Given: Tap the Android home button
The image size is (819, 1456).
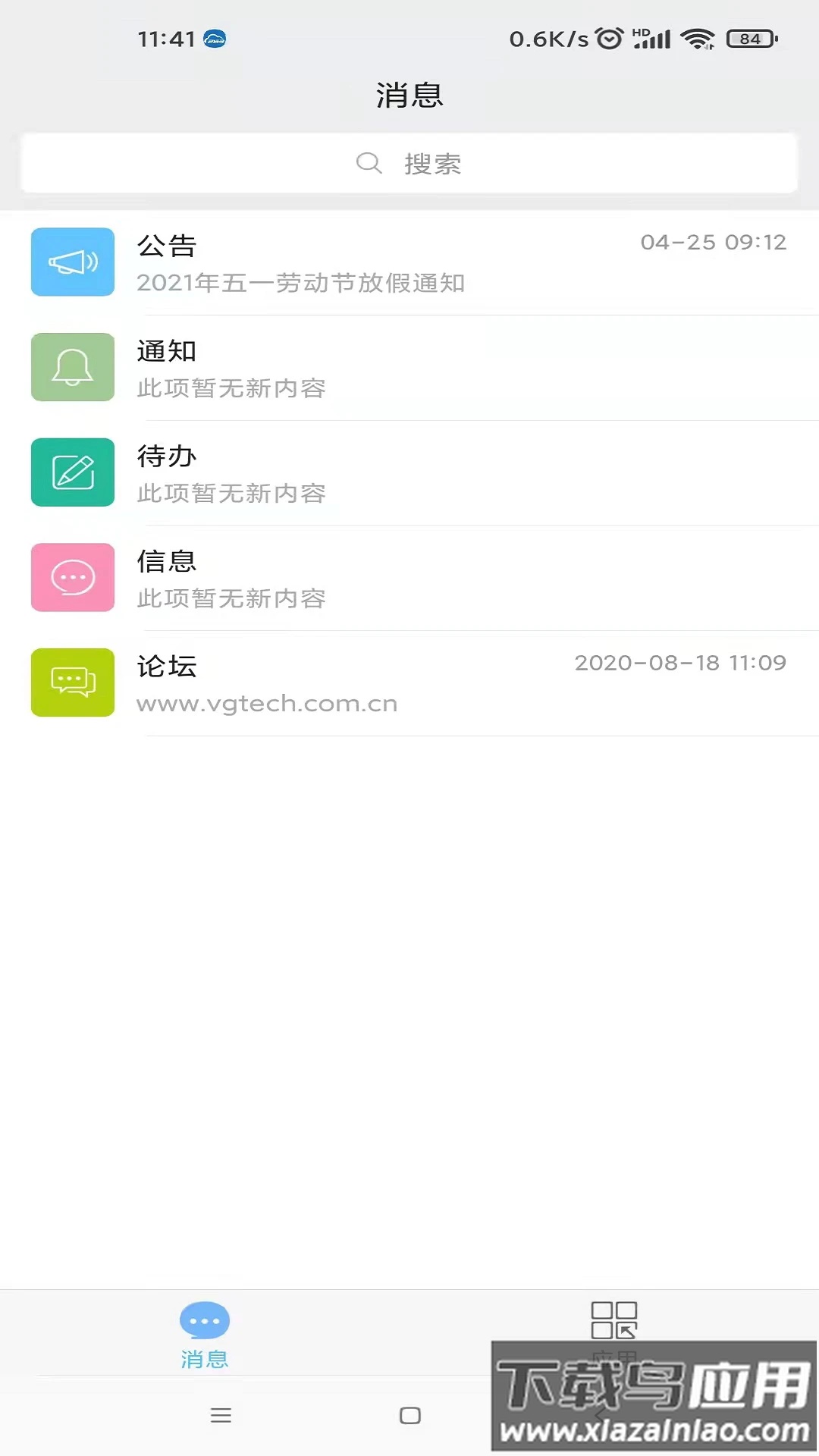Looking at the screenshot, I should 409,1415.
